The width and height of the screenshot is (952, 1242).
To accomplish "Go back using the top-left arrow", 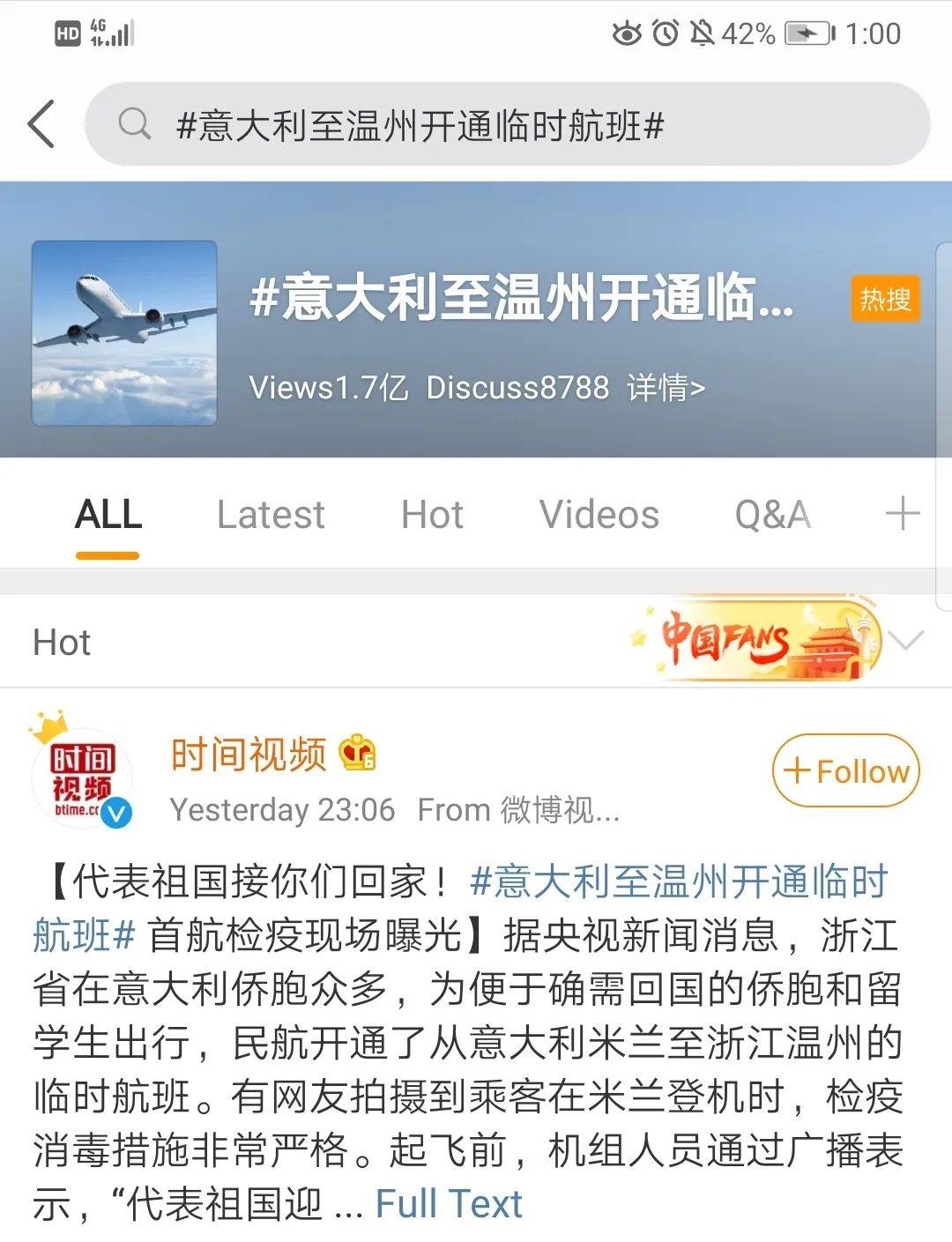I will point(41,124).
